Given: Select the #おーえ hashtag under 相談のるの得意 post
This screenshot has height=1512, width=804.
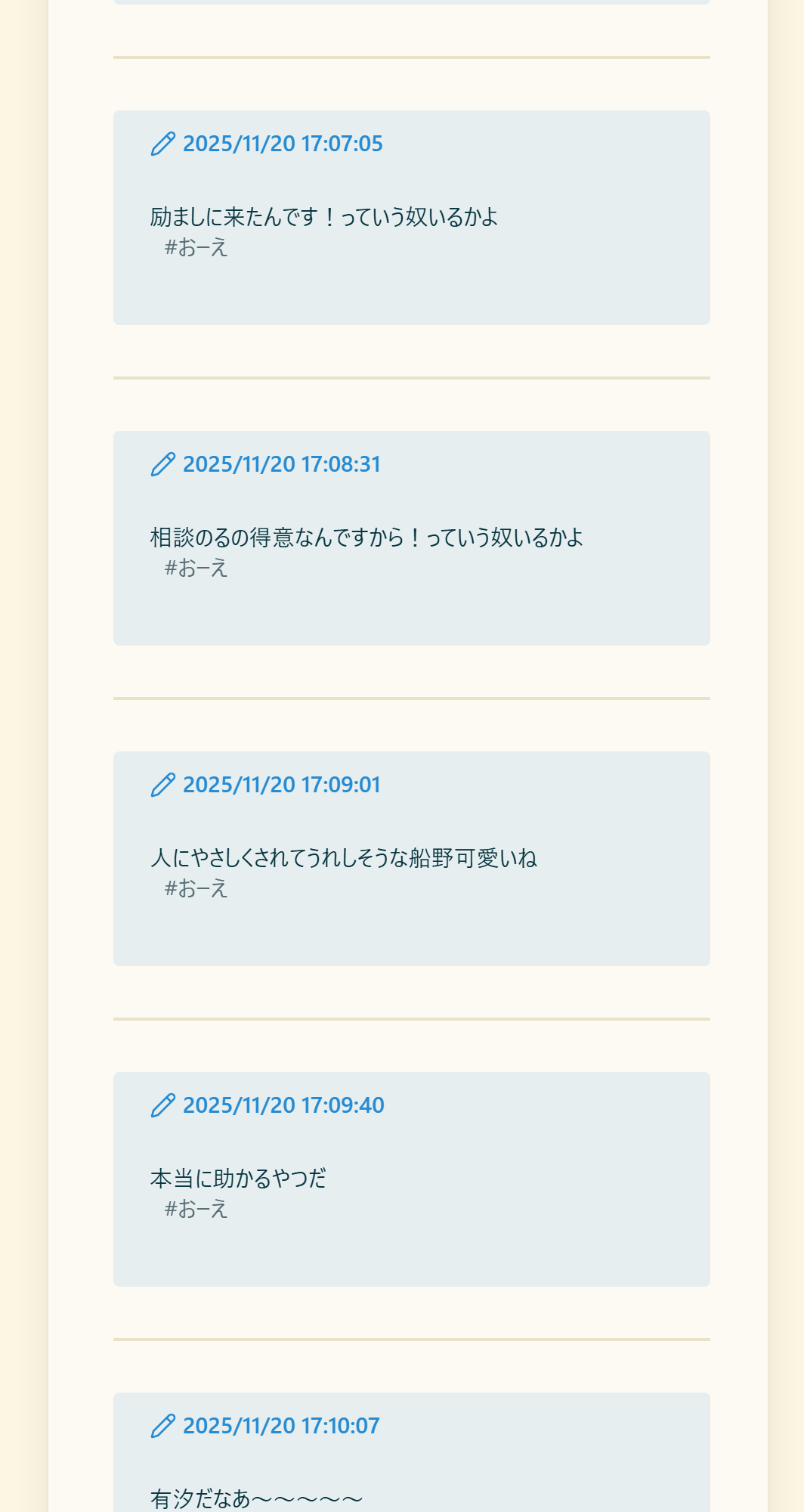Looking at the screenshot, I should pos(196,569).
